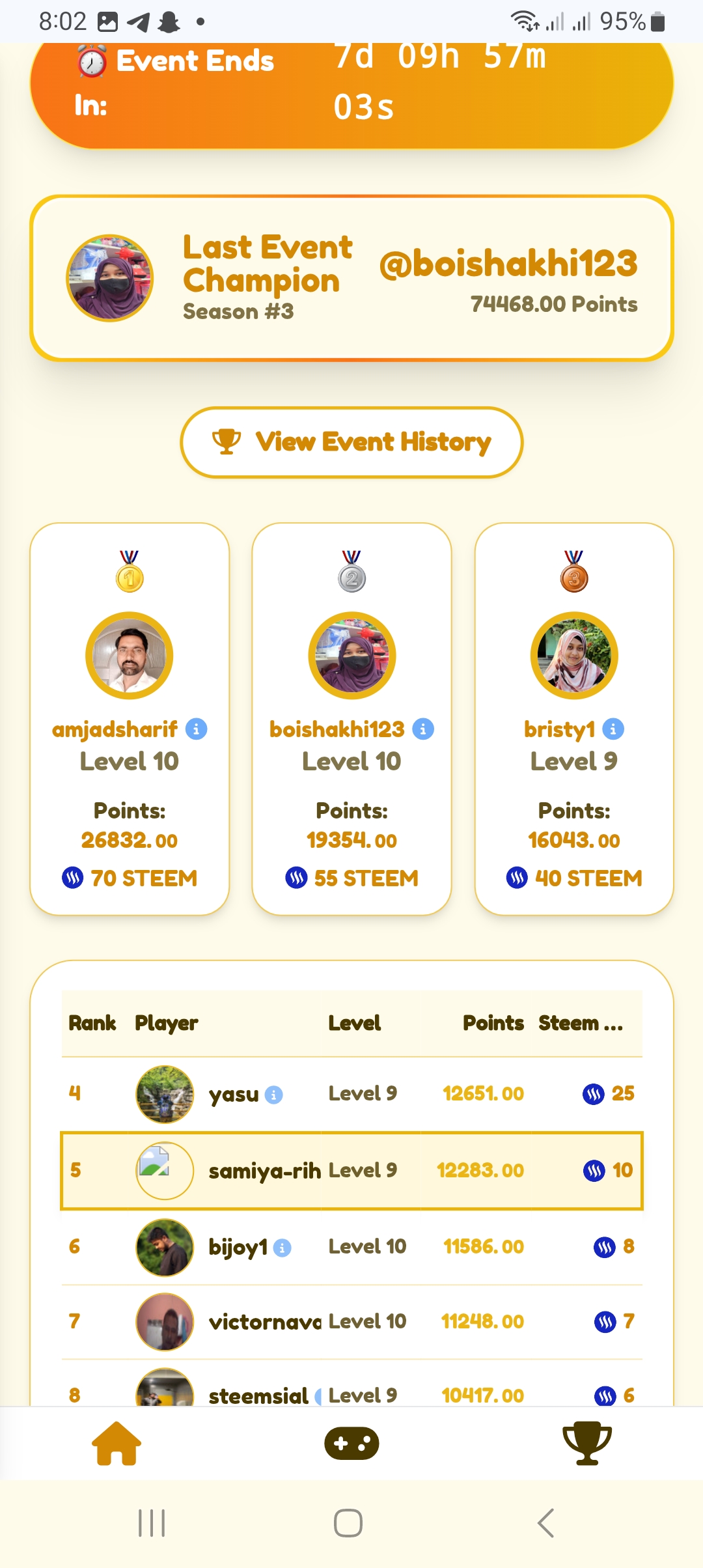Switch to the game controller tab
703x1568 pixels.
[351, 1443]
